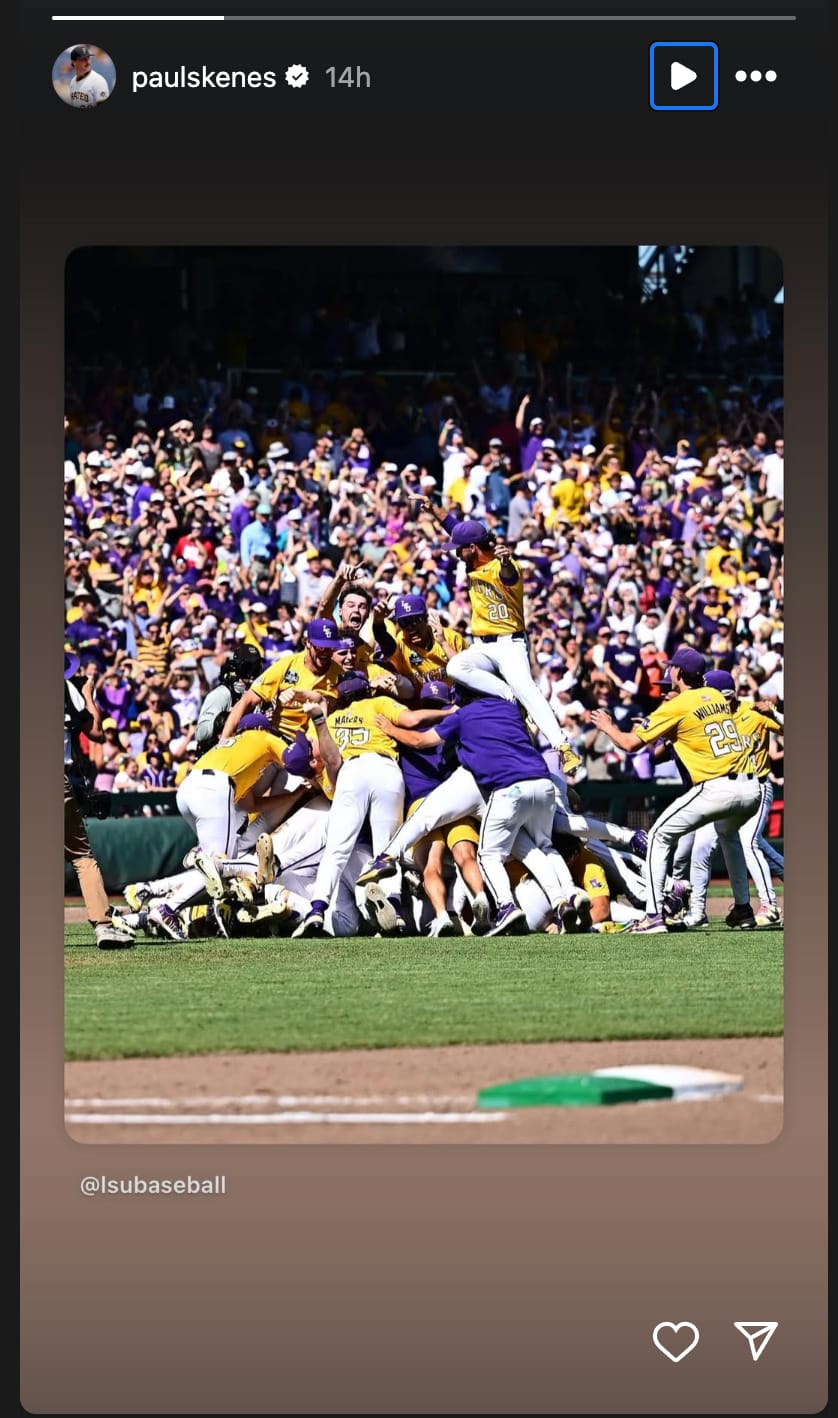Visit the paulskenes username link
Viewport: 838px width, 1418px height.
point(203,77)
